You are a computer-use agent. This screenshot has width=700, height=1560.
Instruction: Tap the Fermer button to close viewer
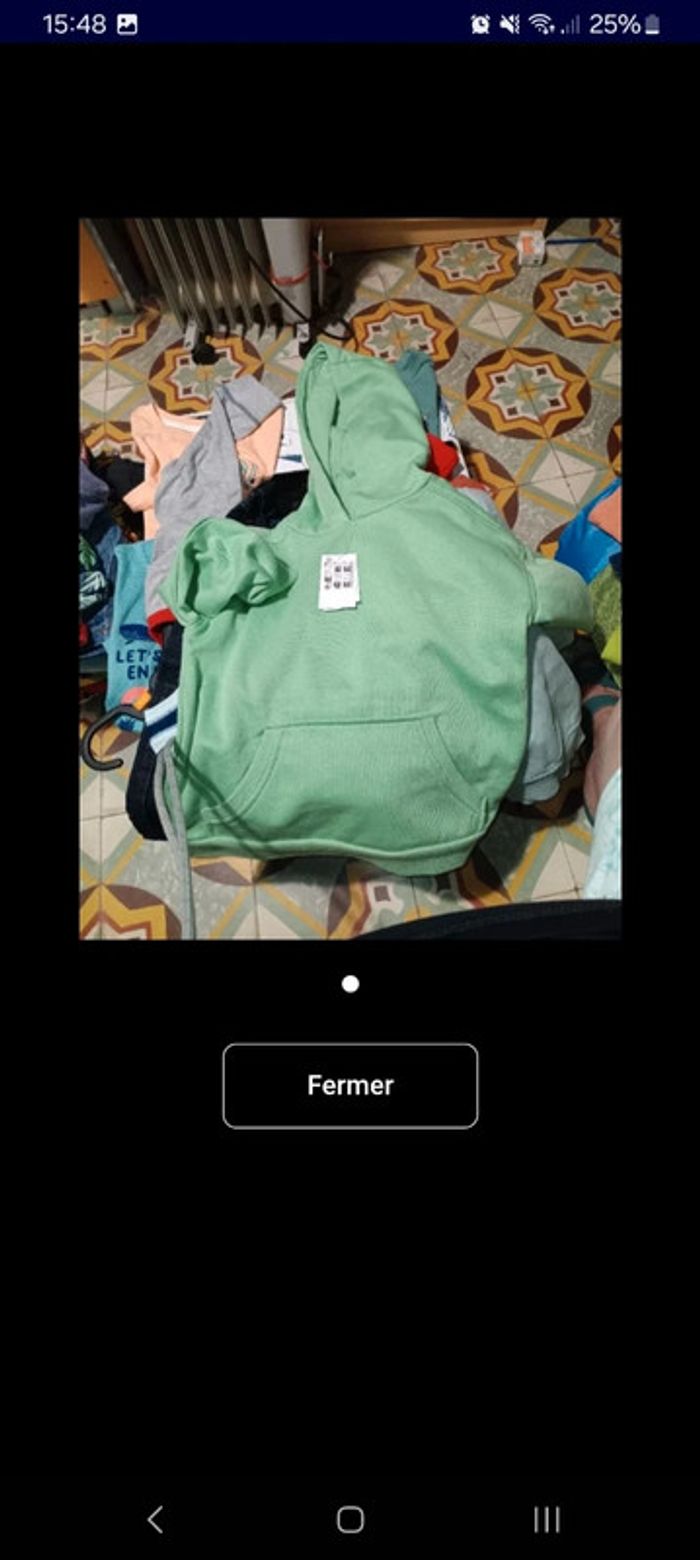click(x=350, y=1085)
